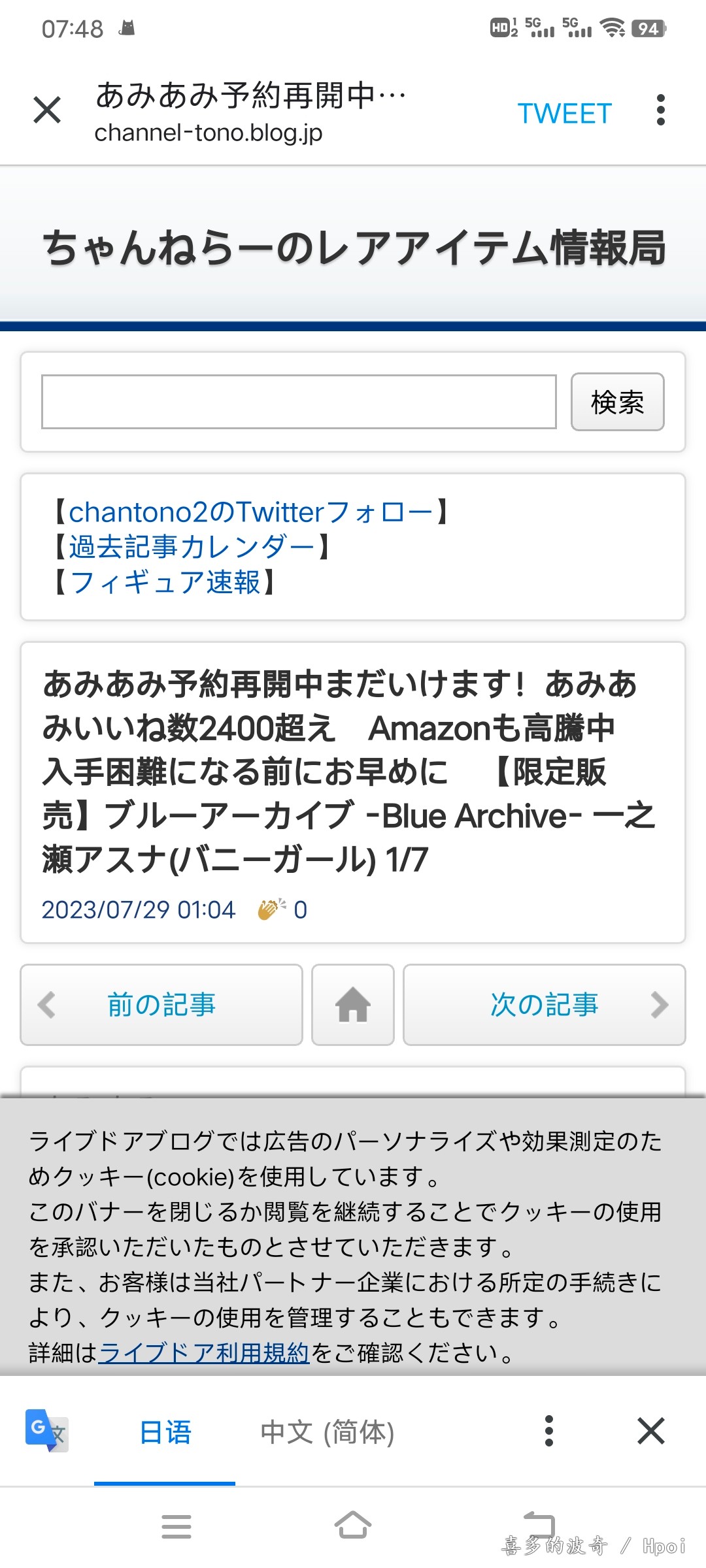
Task: Switch translation to 中文 (简体)
Action: point(328,1433)
